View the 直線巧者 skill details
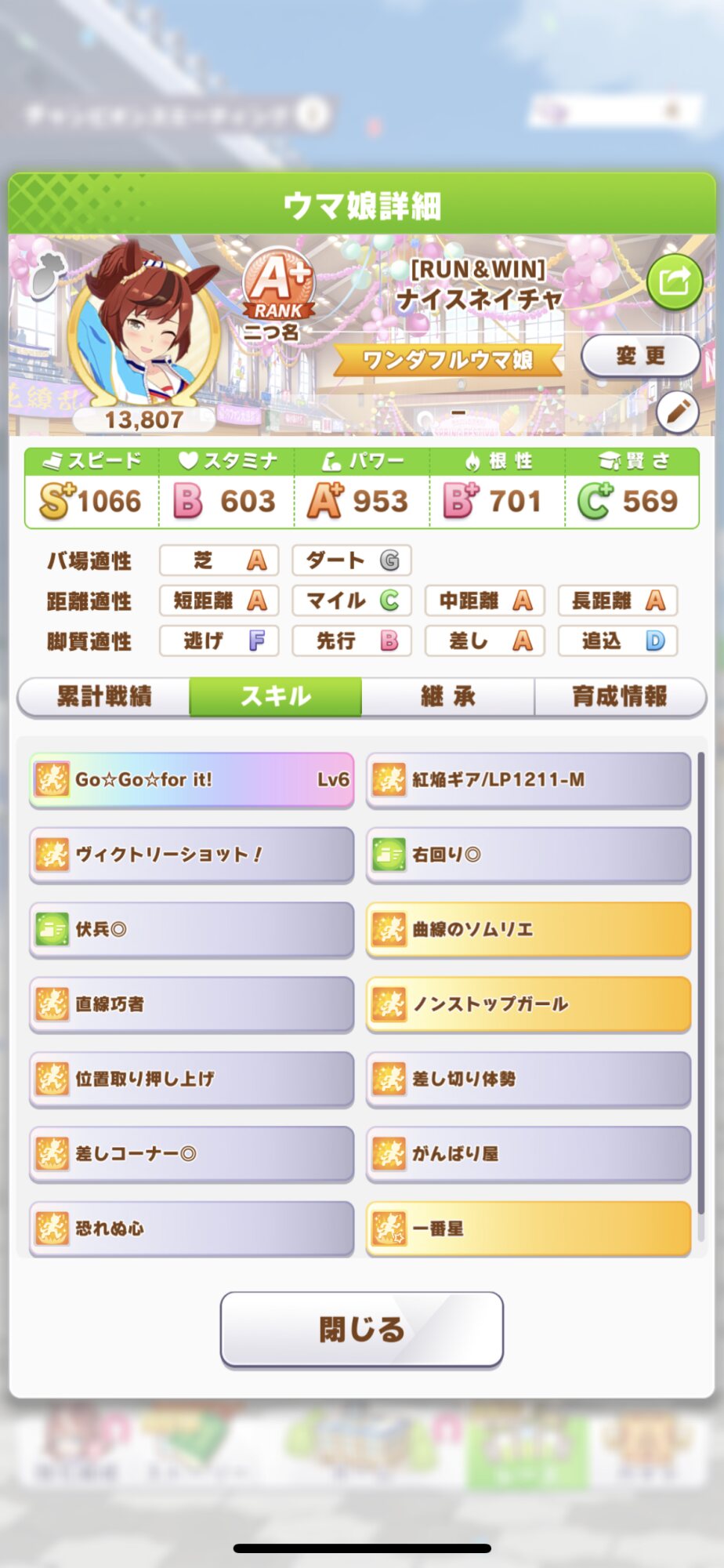 tap(192, 1004)
